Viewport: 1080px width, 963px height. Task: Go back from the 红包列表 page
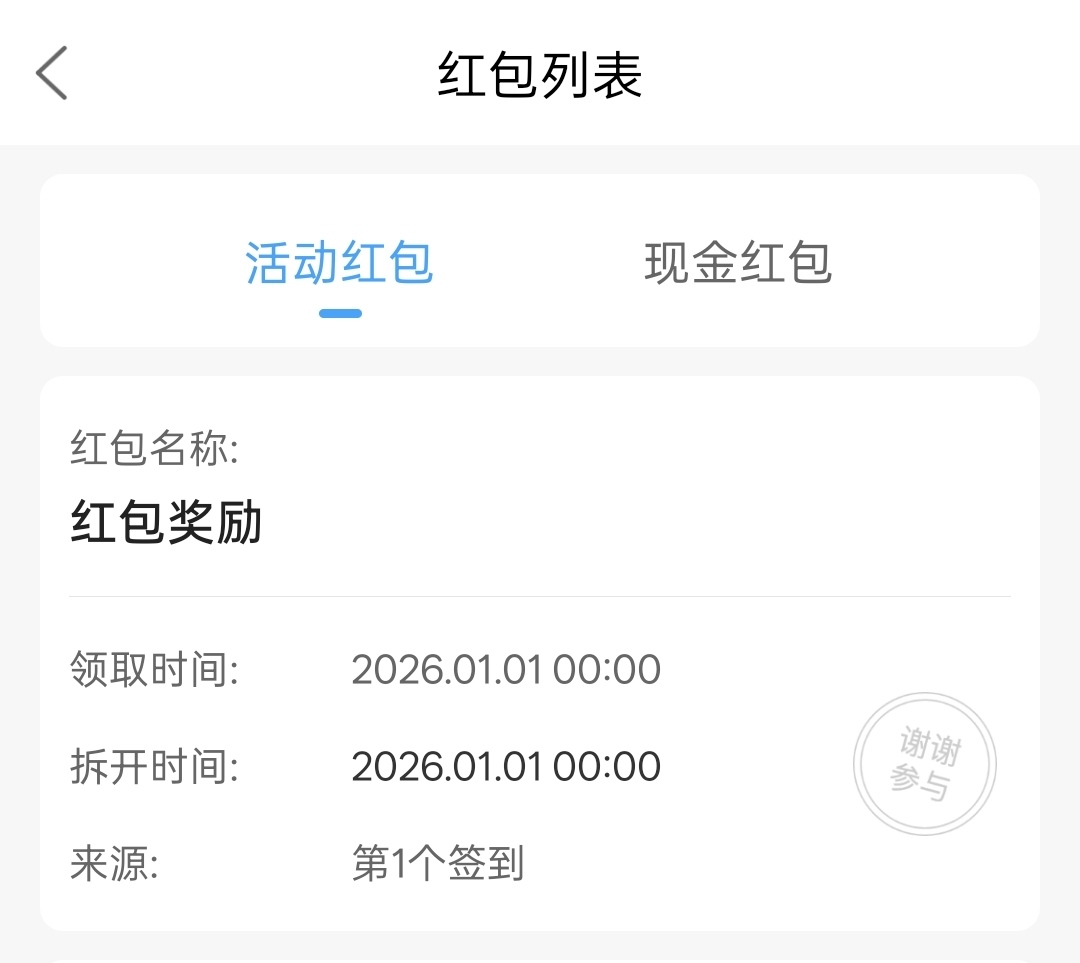(x=52, y=73)
